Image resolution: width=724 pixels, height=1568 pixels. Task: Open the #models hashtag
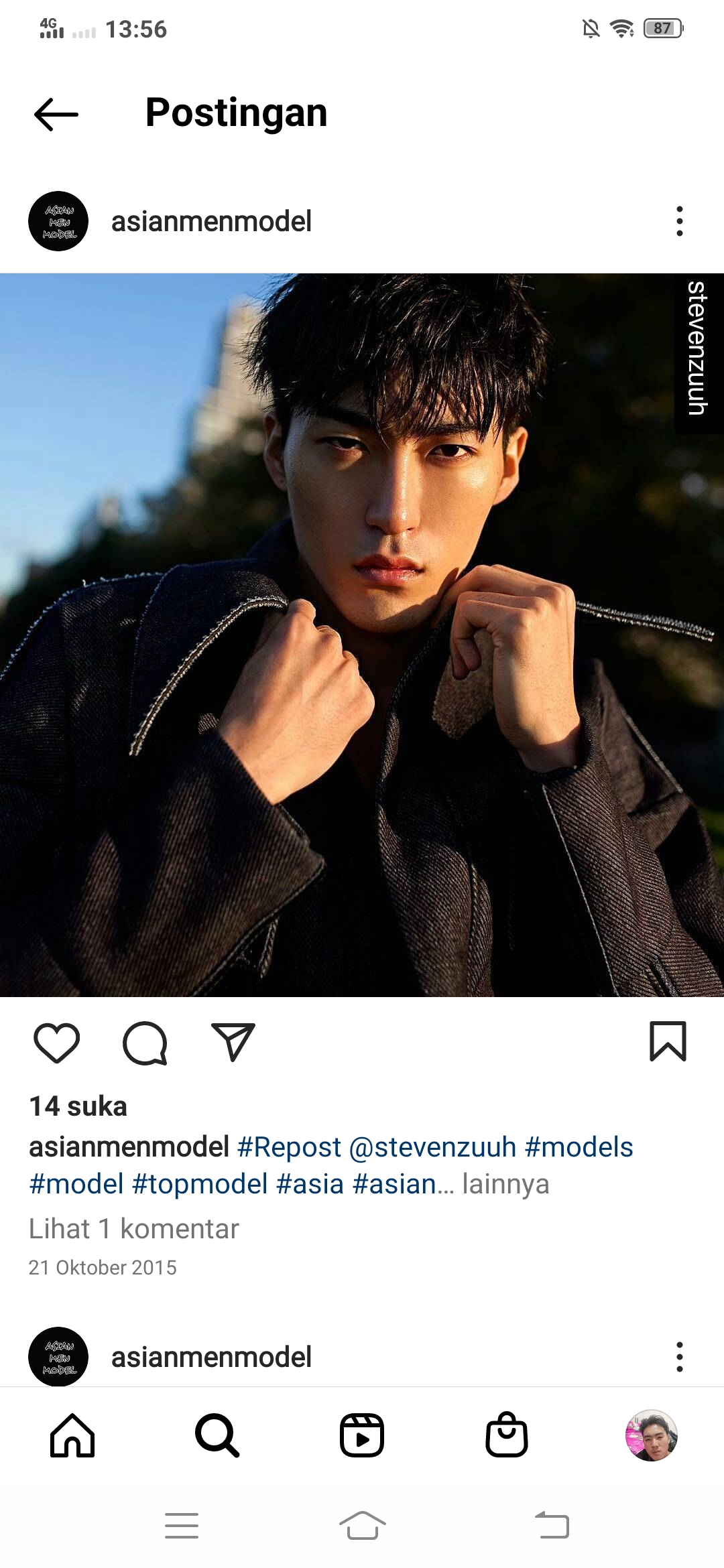[x=579, y=1147]
